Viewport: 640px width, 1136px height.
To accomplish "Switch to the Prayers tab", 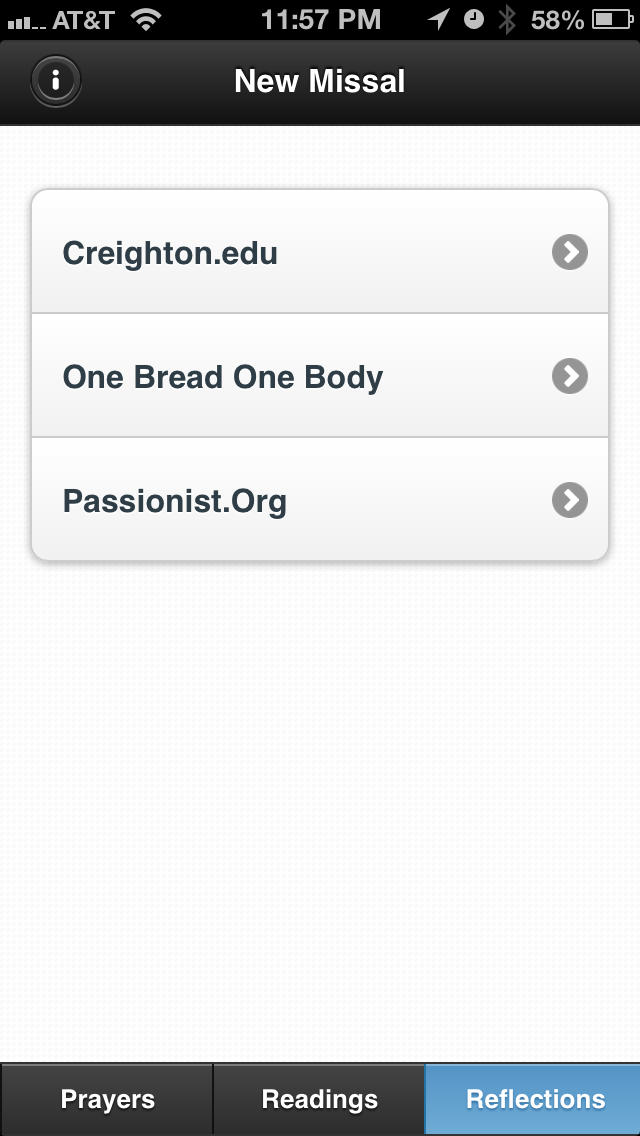I will pos(107,1099).
